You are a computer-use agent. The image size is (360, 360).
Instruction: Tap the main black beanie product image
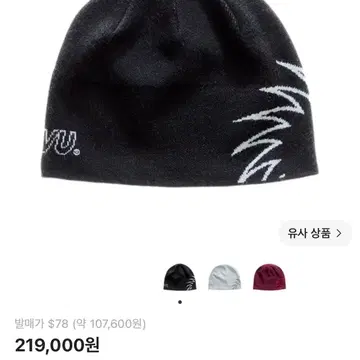point(180,92)
